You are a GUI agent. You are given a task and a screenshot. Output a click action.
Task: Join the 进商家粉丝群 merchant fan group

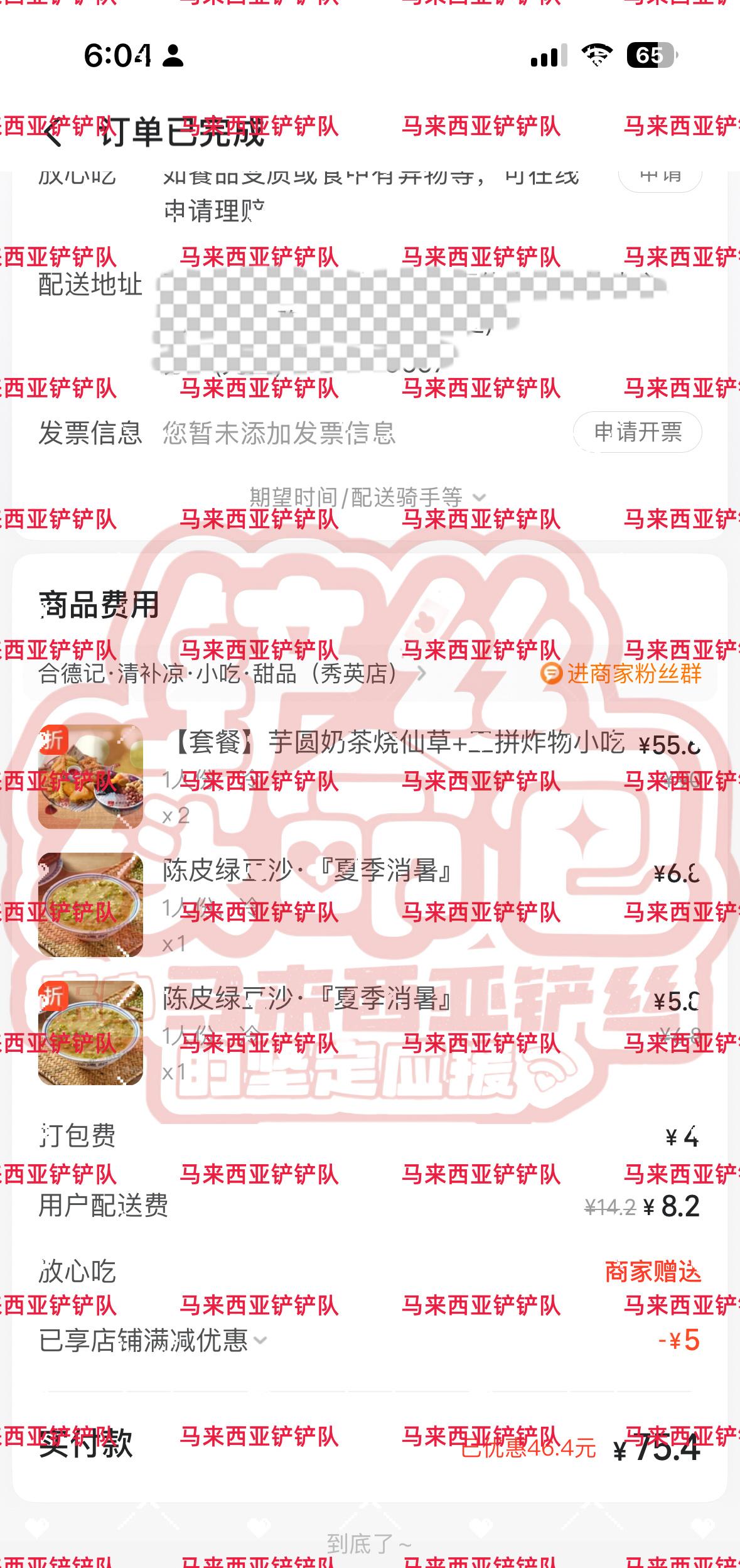point(621,674)
